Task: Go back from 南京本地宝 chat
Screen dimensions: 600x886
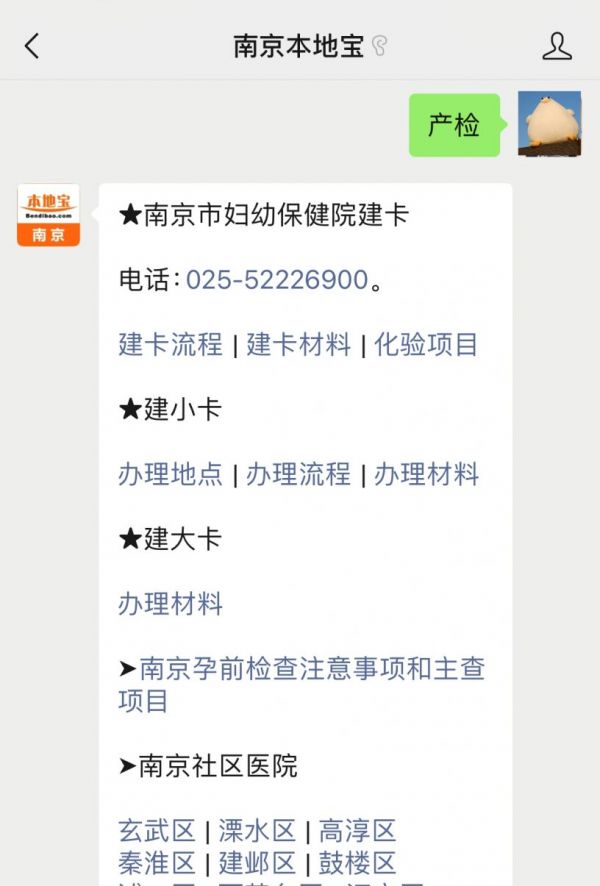Action: pos(32,46)
